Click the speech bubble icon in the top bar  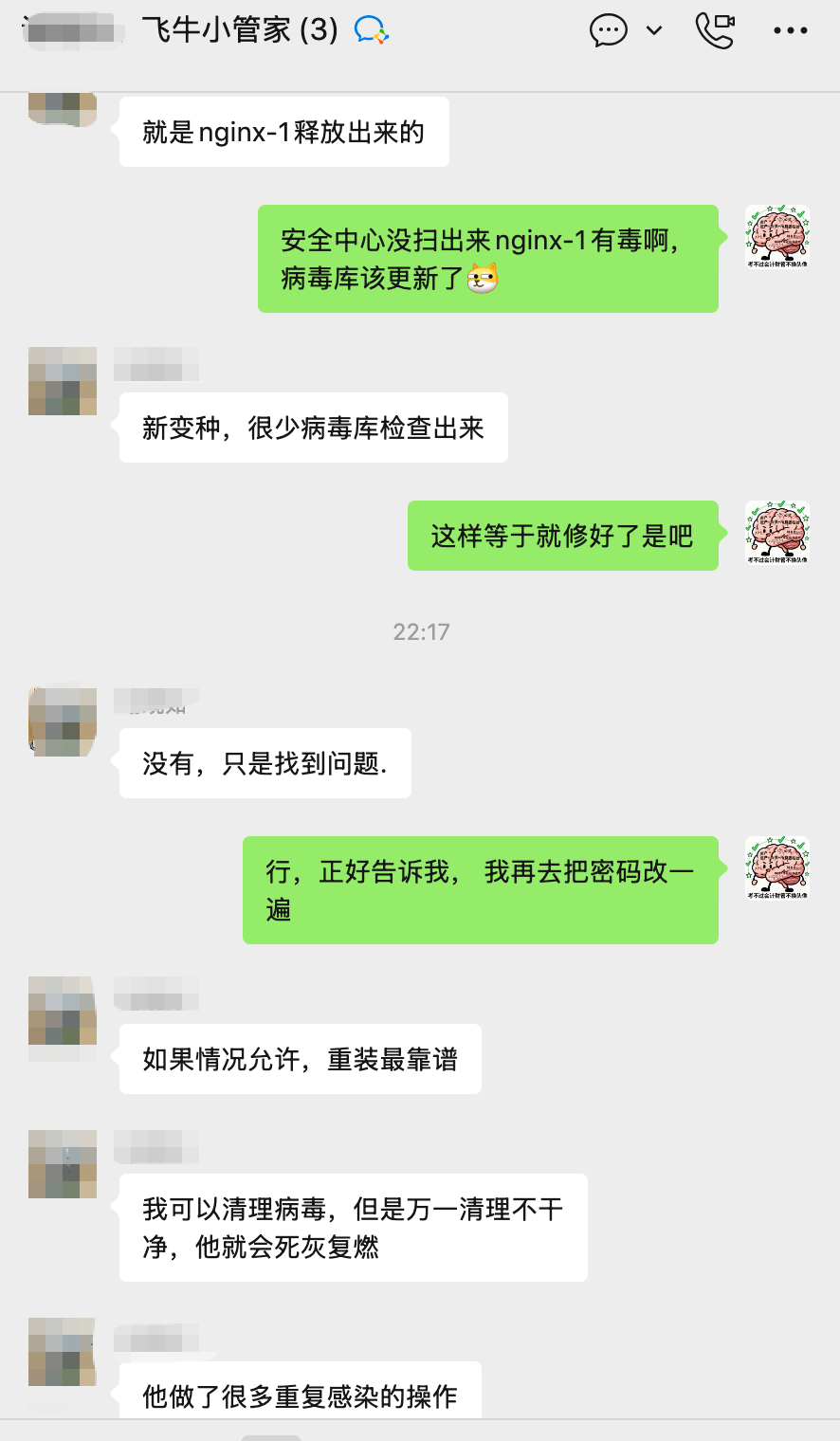pyautogui.click(x=608, y=29)
